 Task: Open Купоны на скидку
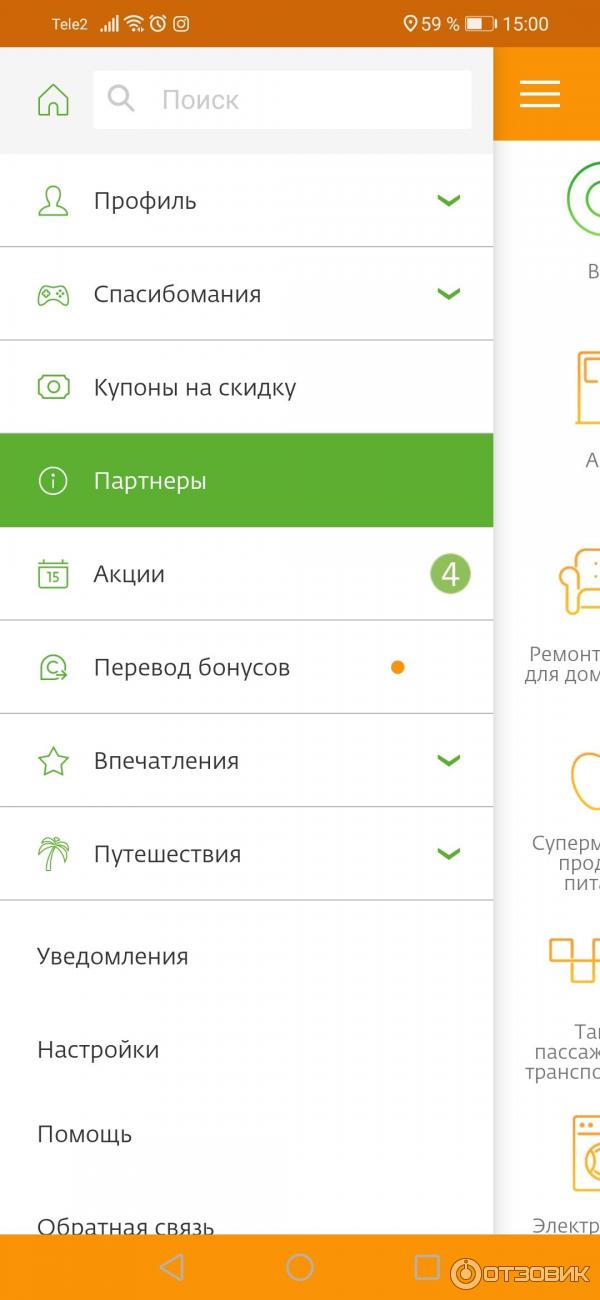(195, 388)
